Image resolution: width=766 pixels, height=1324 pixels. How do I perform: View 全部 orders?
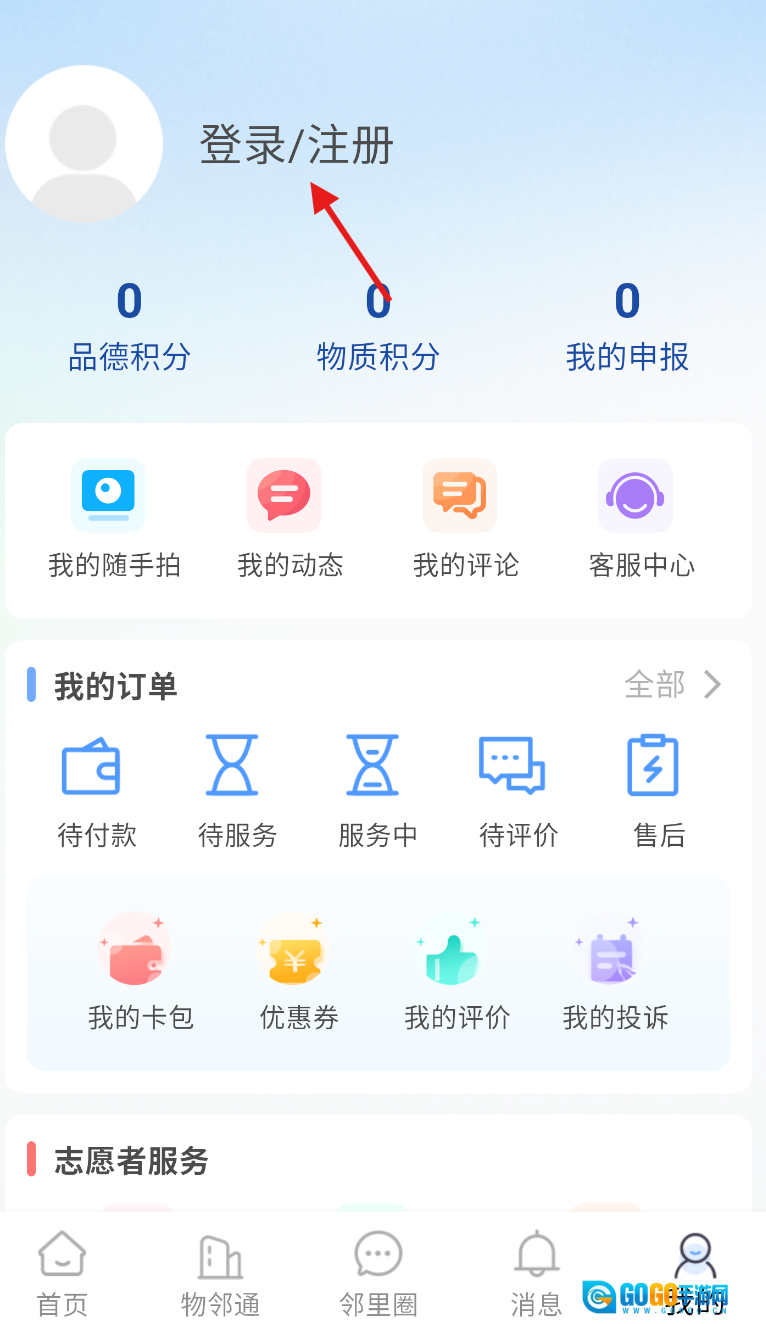672,685
